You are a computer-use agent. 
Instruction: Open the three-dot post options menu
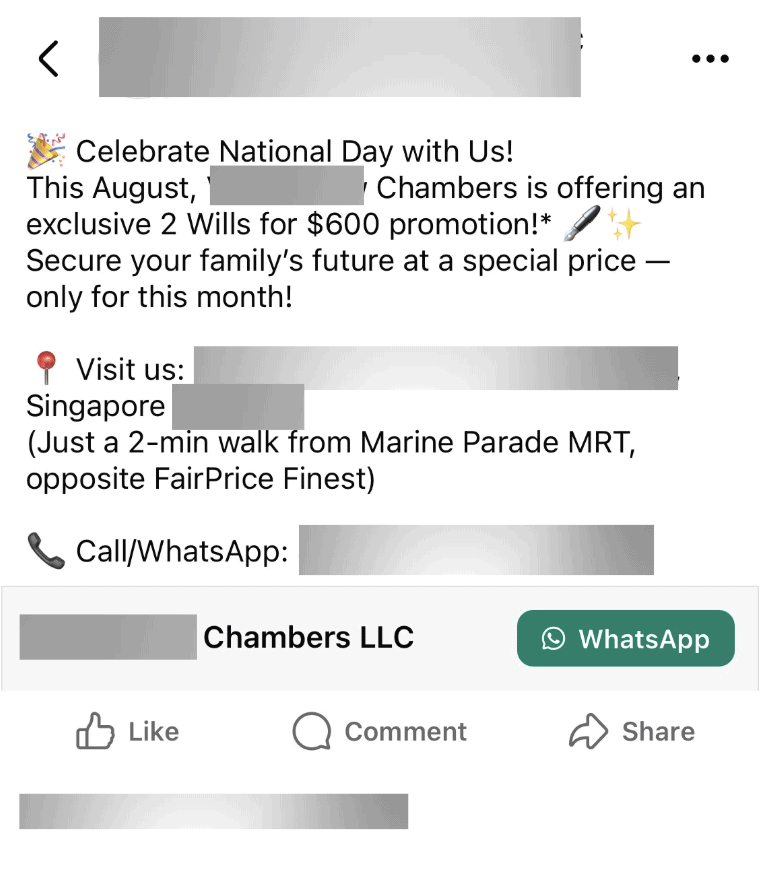point(710,58)
